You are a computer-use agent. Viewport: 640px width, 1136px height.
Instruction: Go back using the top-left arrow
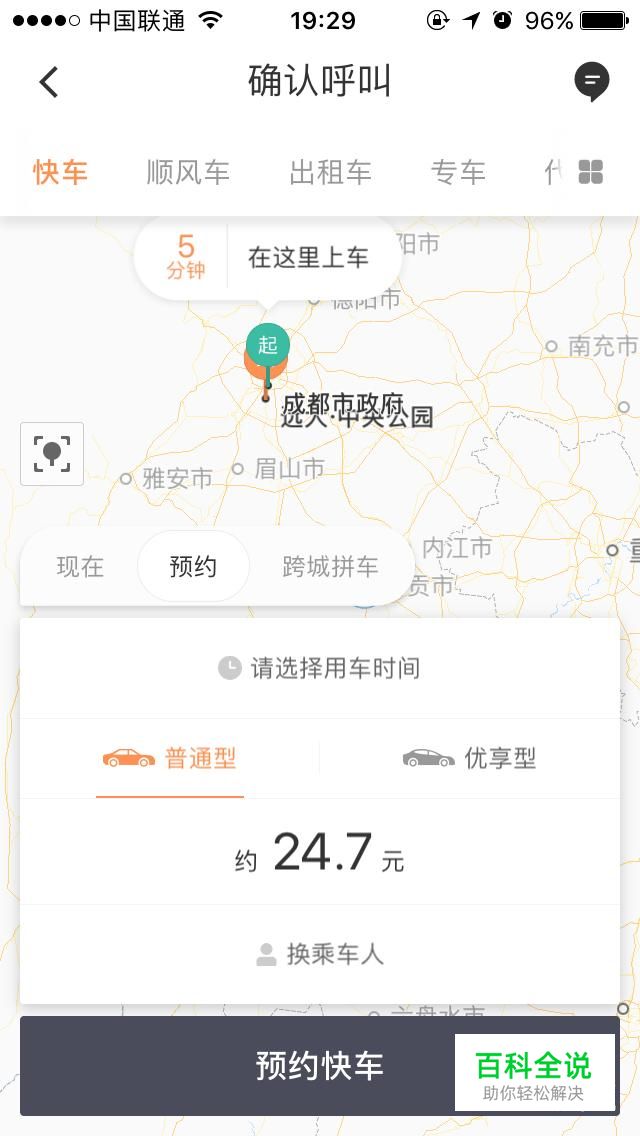point(48,82)
